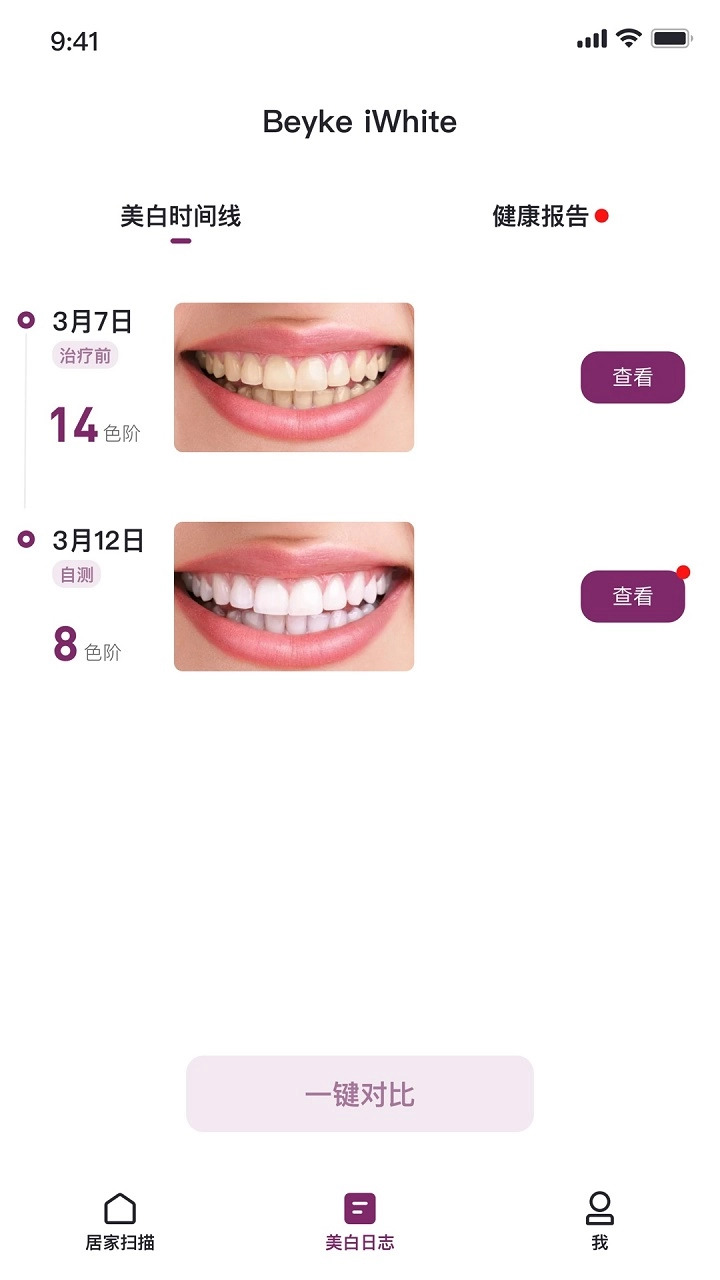Screen dimensions: 720x1280
Task: Go to the 居家扫描 tab
Action: click(120, 1221)
